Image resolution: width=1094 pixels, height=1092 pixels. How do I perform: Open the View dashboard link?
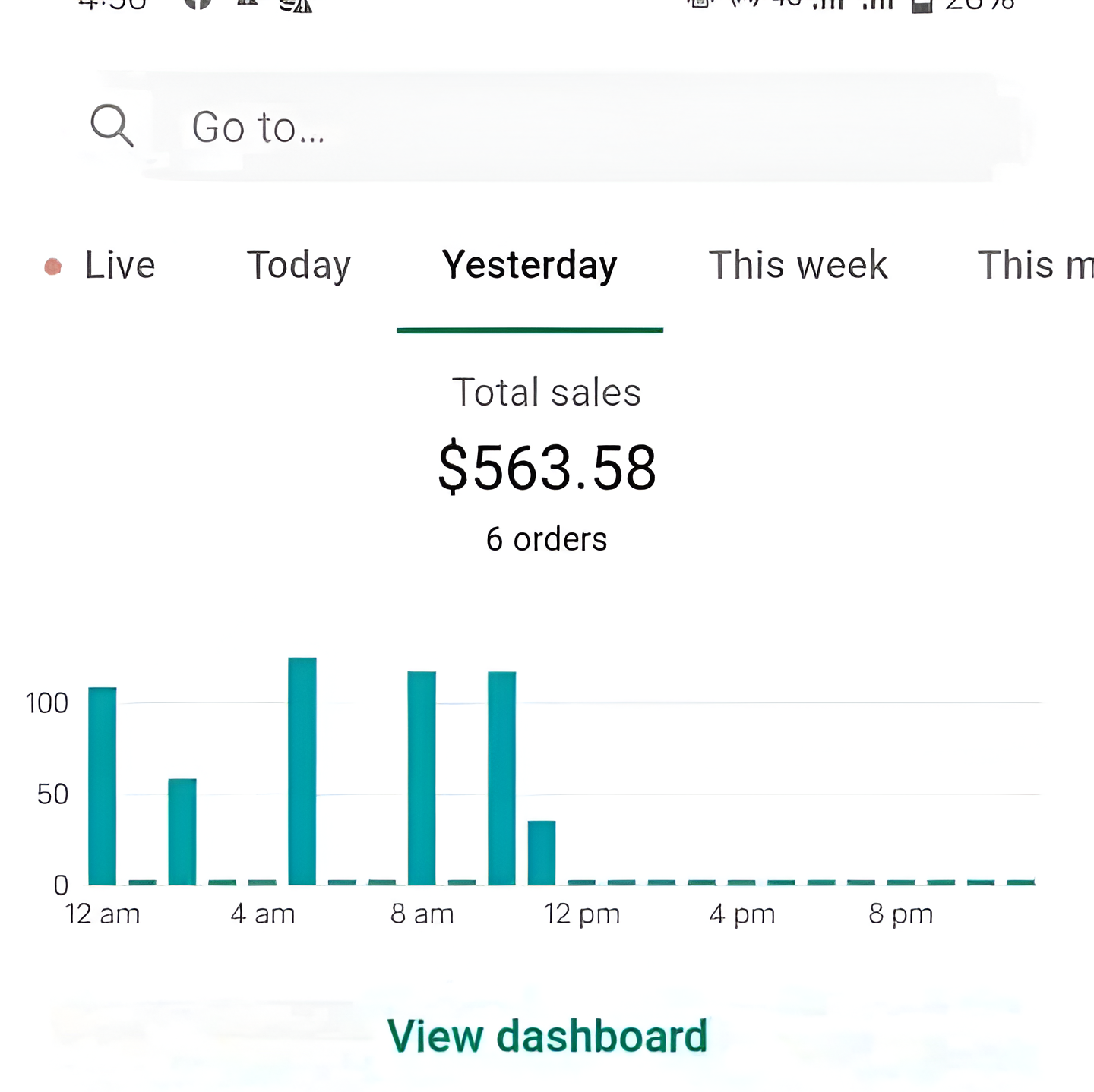(547, 1036)
